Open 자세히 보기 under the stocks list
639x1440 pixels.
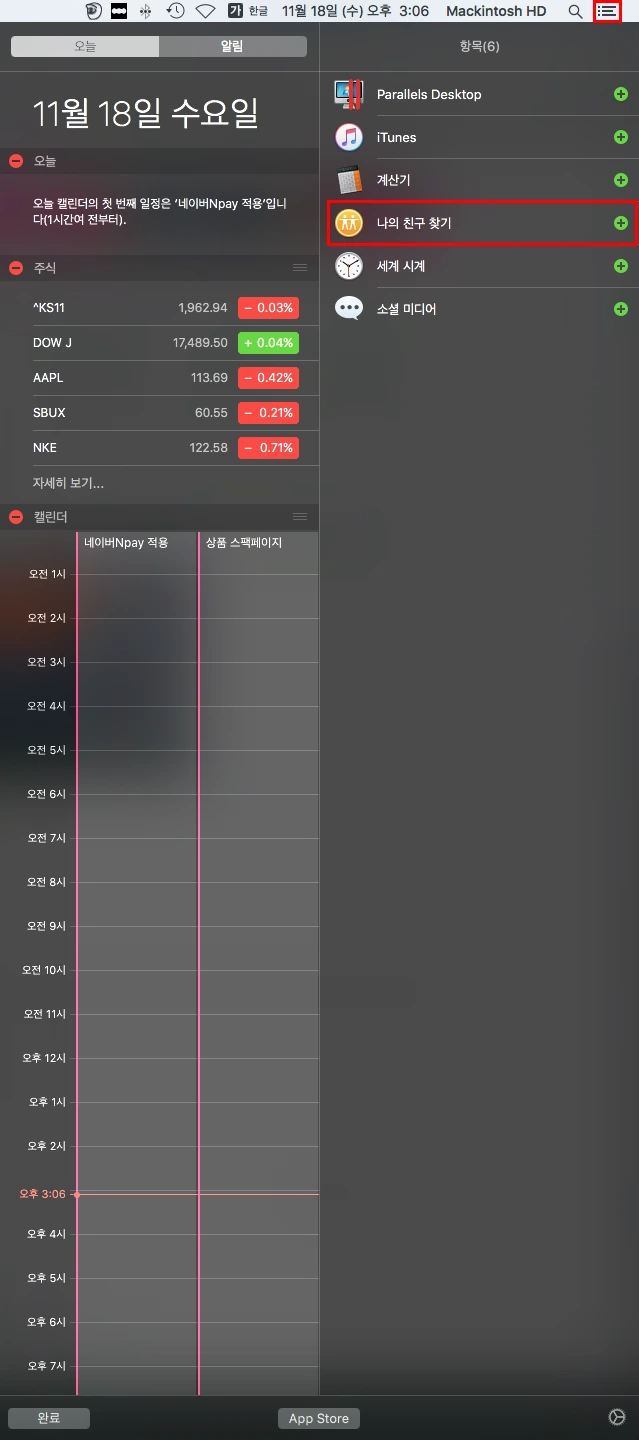68,483
